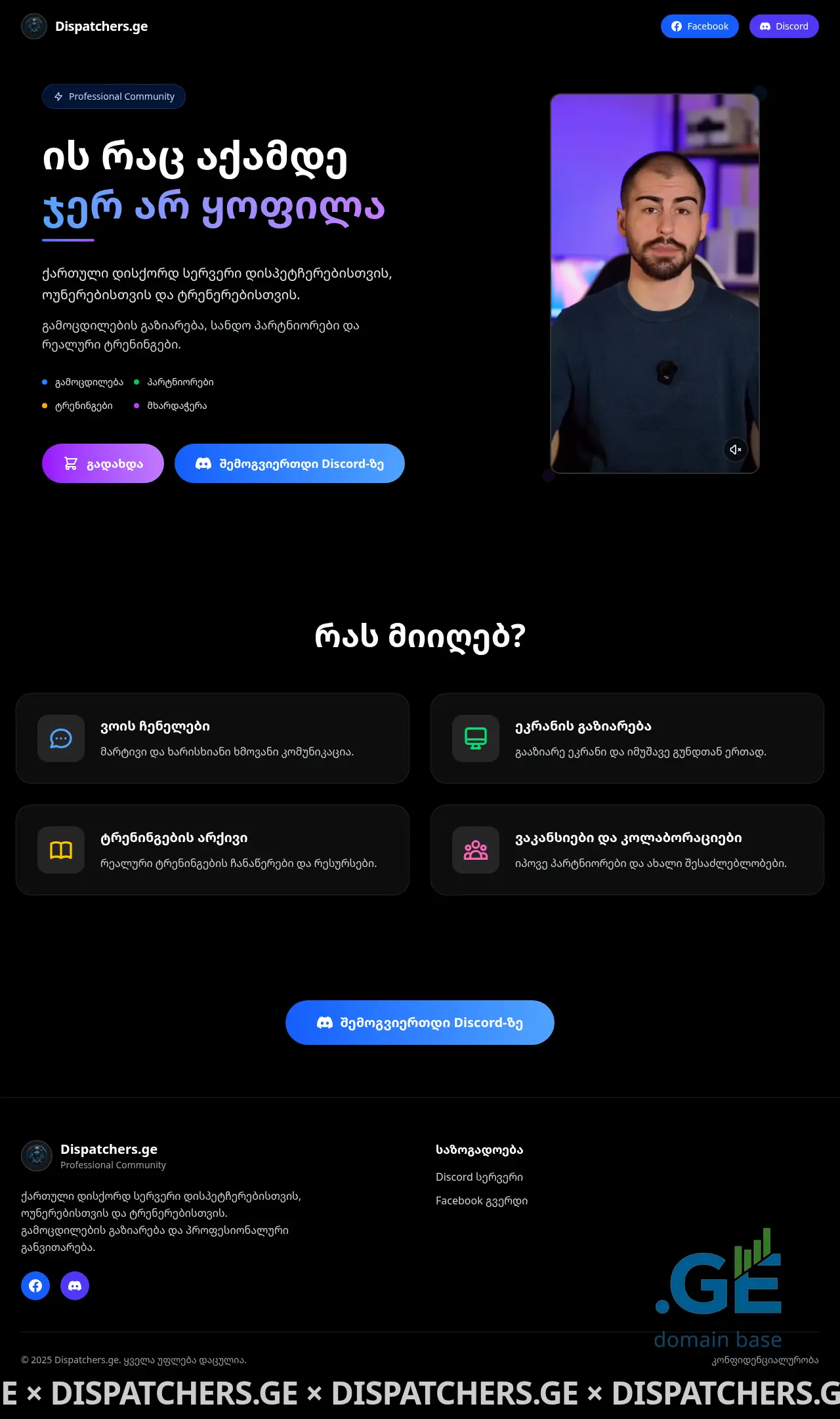Open the Facebook button in header
The width and height of the screenshot is (840, 1419).
(700, 26)
